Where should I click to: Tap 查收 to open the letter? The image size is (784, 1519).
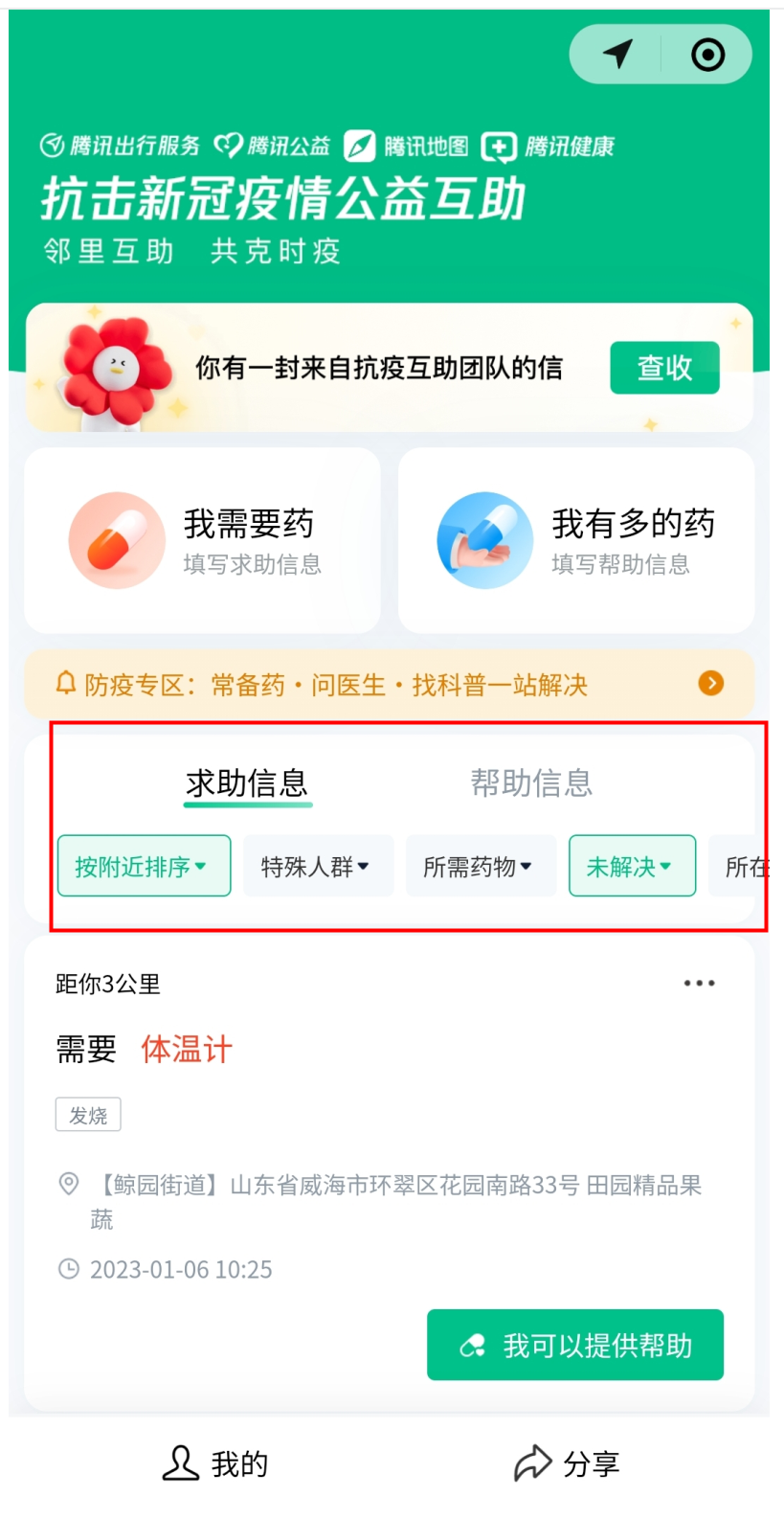pyautogui.click(x=664, y=368)
